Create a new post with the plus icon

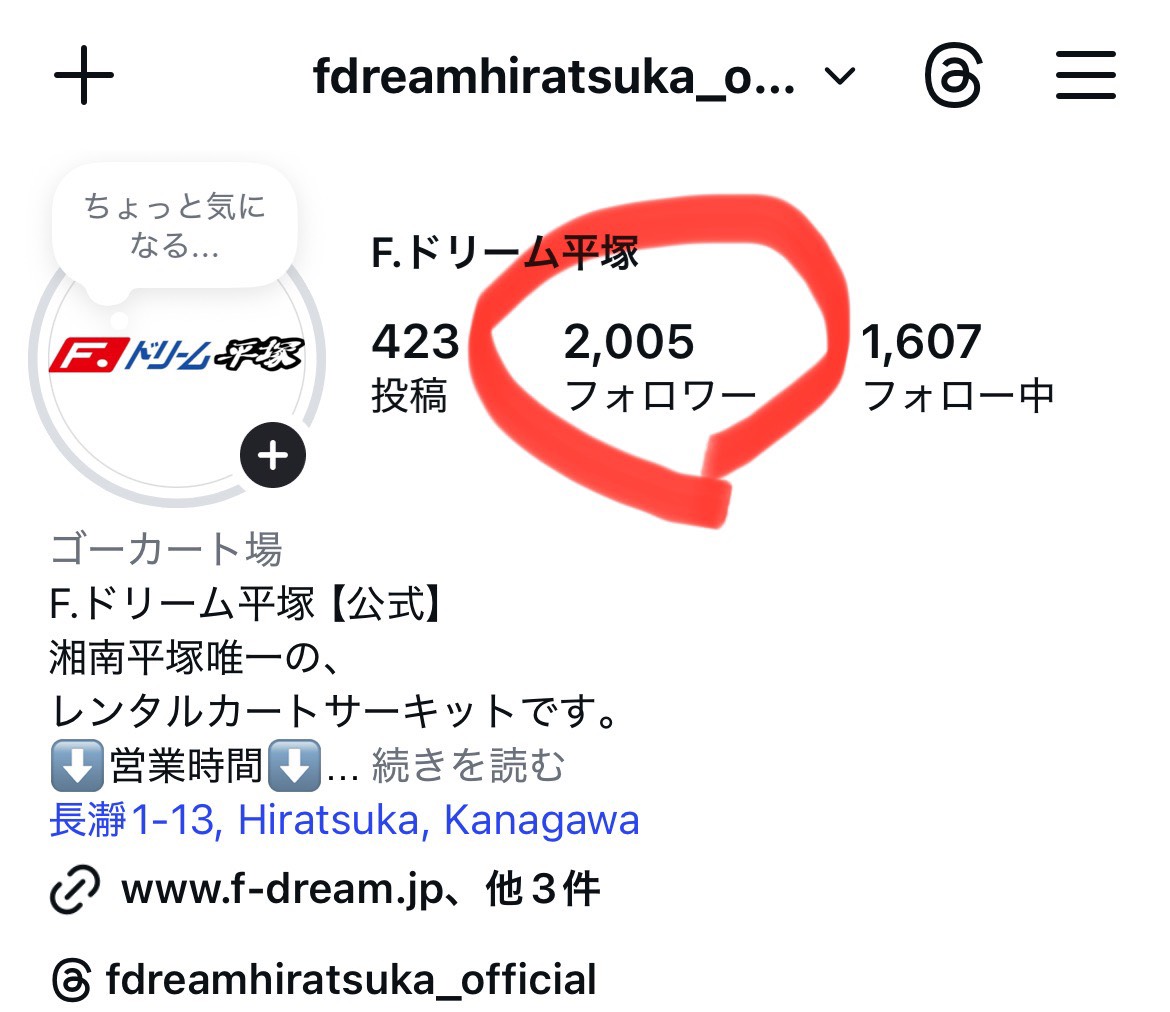tap(84, 76)
